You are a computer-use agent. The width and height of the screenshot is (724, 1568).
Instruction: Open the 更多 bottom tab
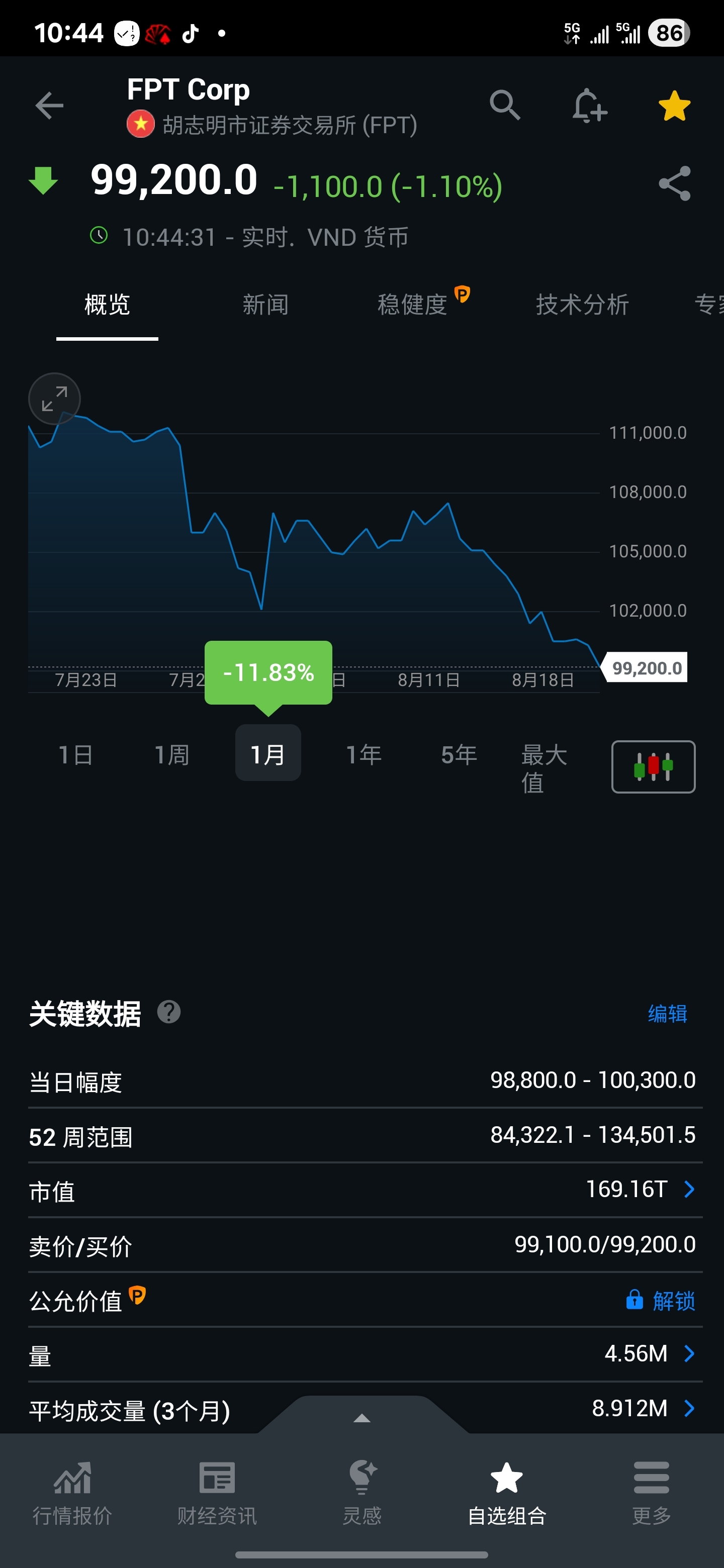pos(652,1493)
